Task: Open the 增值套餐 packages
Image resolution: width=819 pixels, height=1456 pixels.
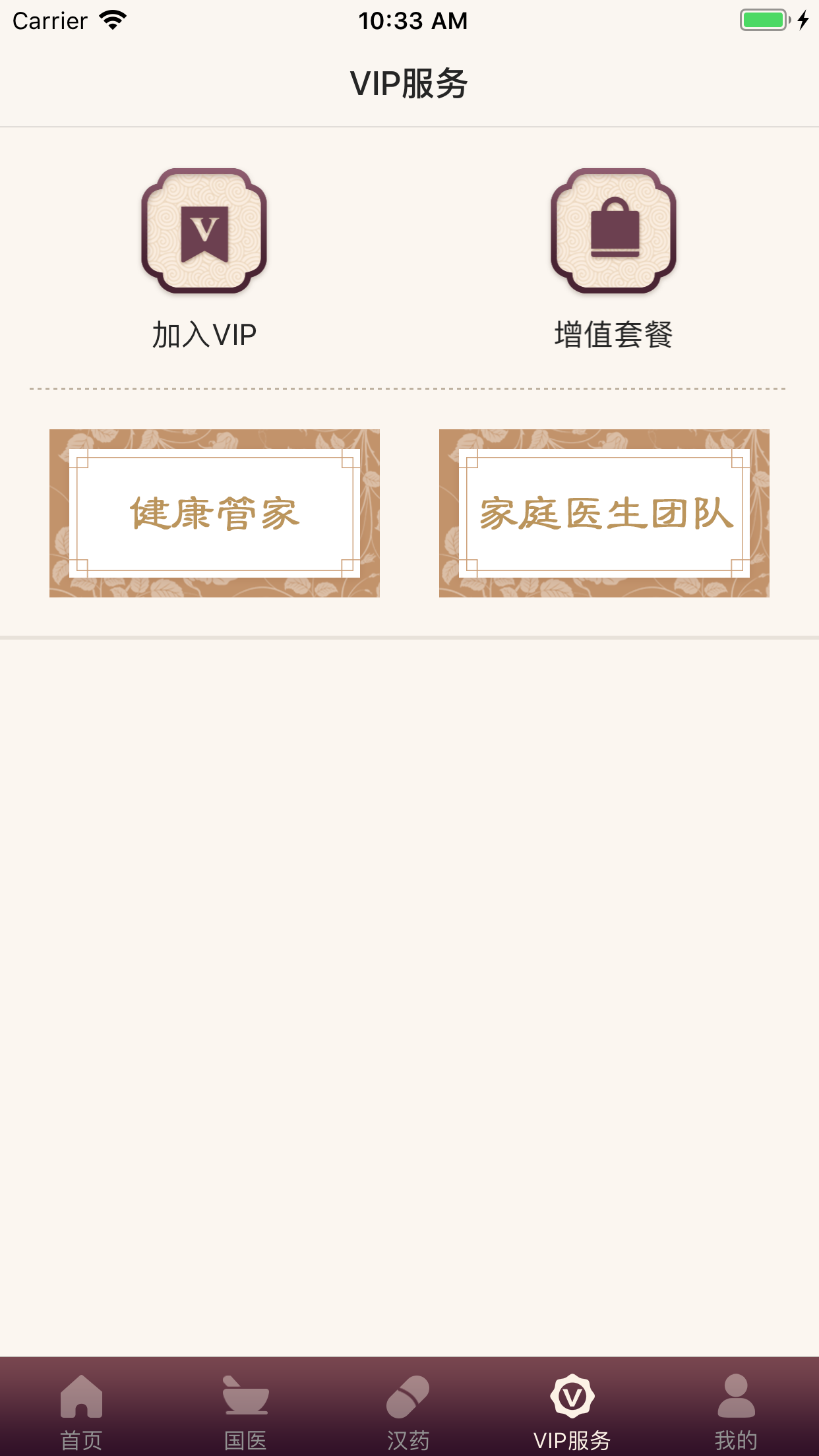Action: point(613,257)
